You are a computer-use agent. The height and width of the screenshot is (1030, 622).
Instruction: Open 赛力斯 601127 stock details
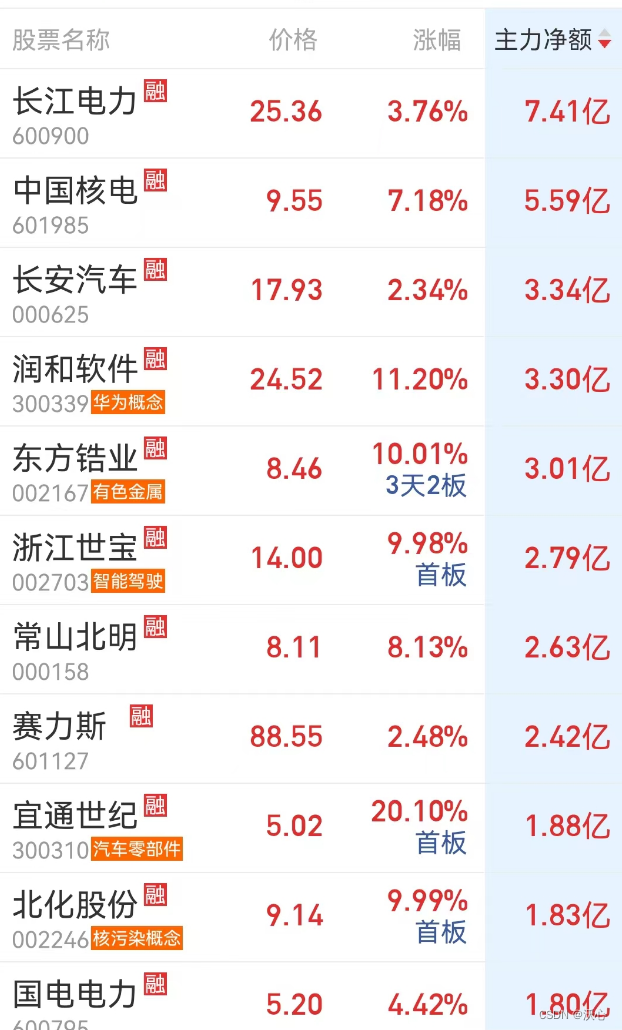click(60, 726)
